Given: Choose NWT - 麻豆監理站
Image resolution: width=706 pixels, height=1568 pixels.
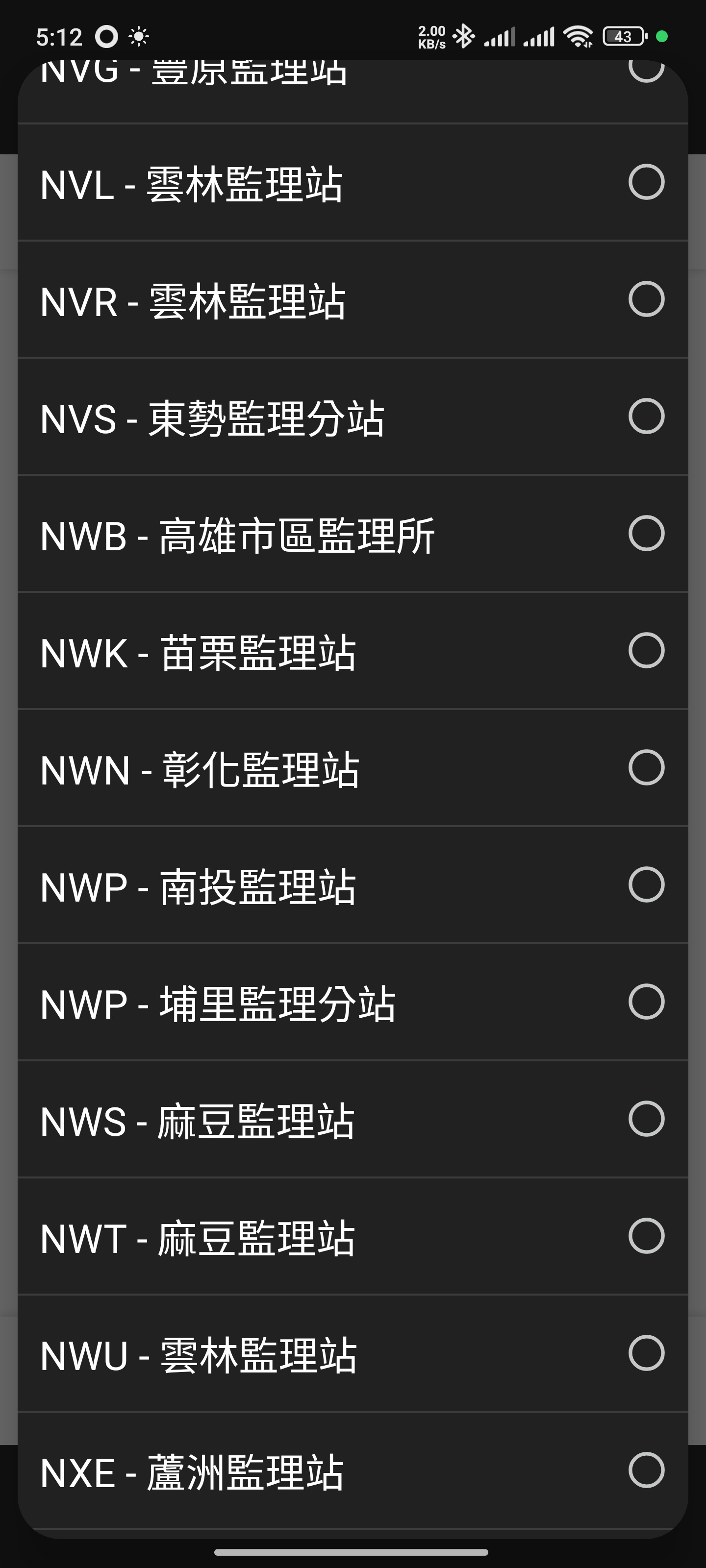Looking at the screenshot, I should point(352,1237).
